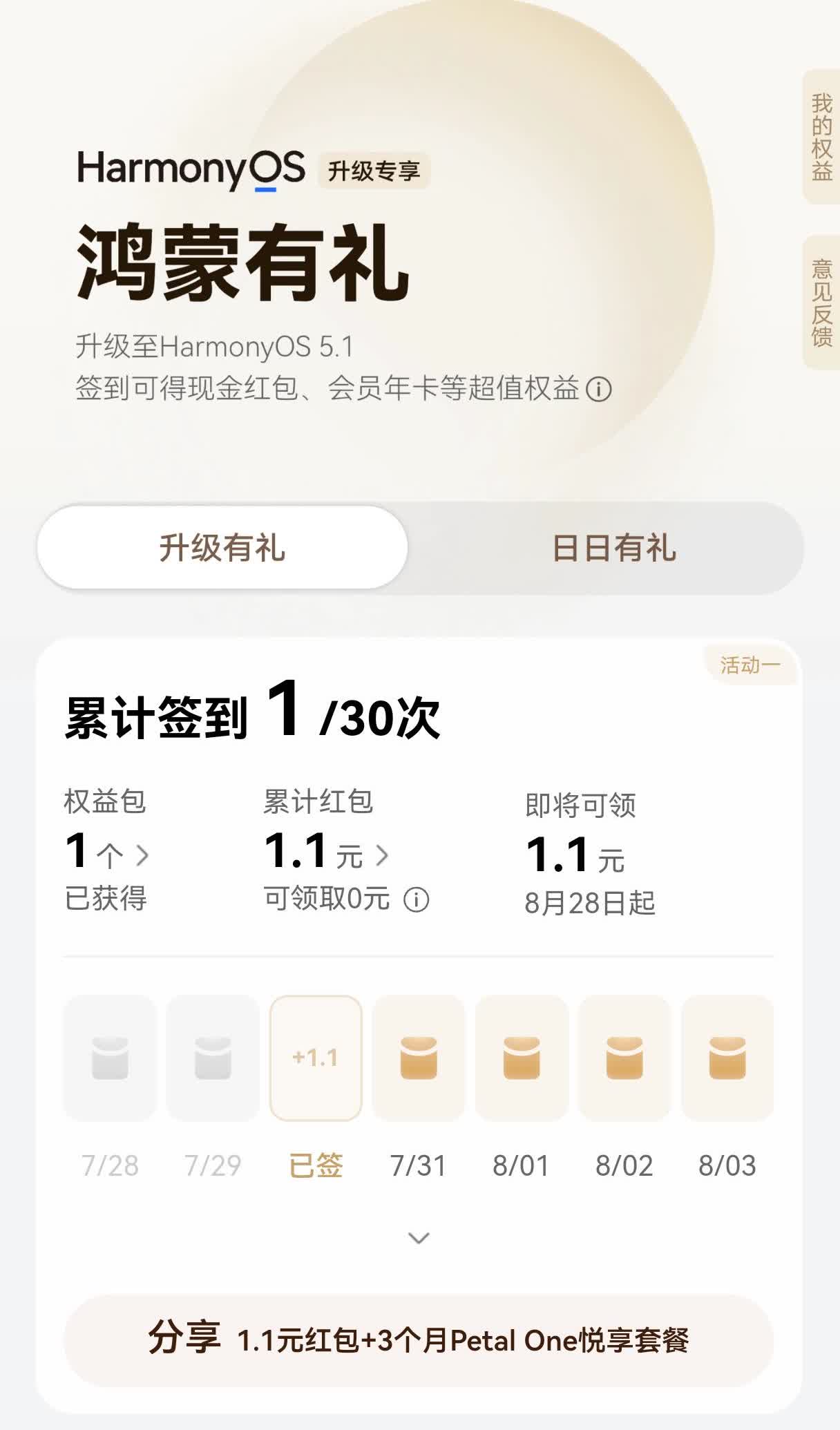Tap the 7/31 sign-in reward tile

click(419, 1058)
